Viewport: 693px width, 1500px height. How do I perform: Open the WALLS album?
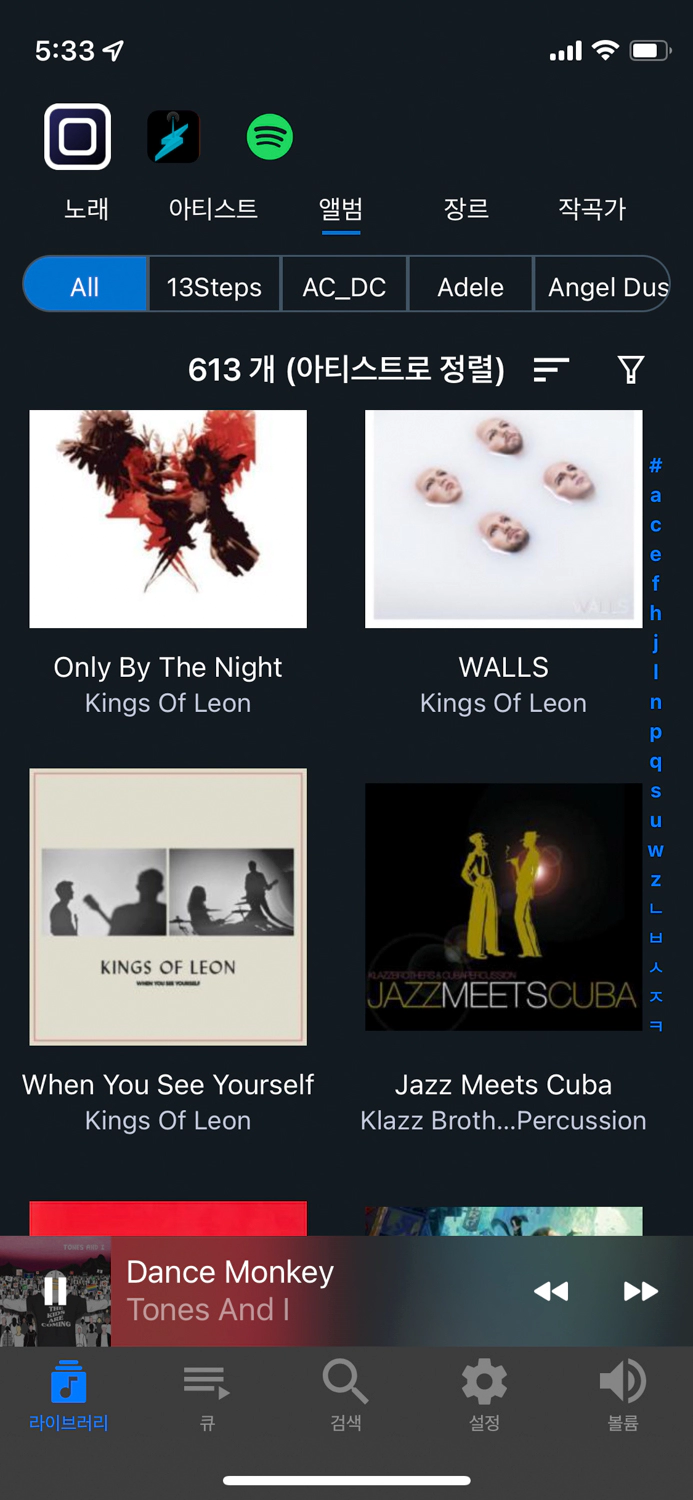503,519
